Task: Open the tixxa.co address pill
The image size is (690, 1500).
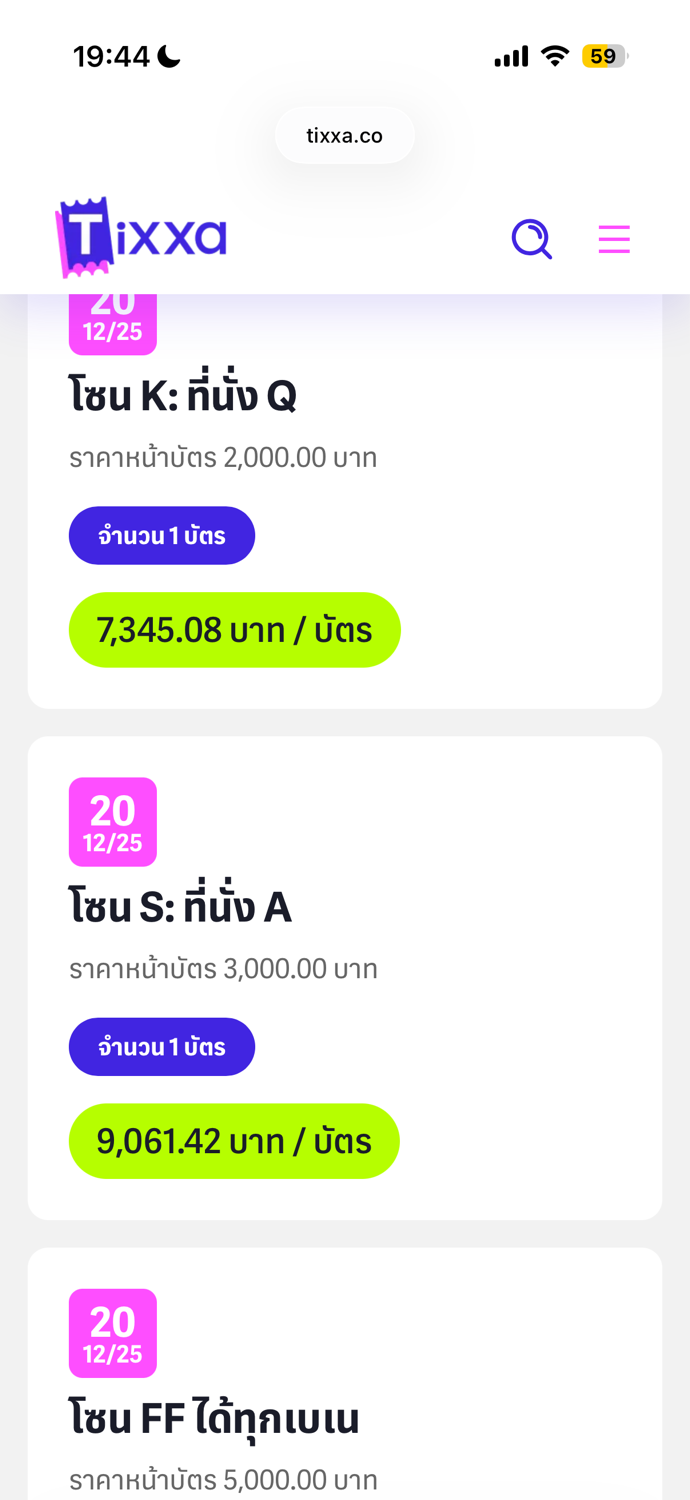Action: 345,136
